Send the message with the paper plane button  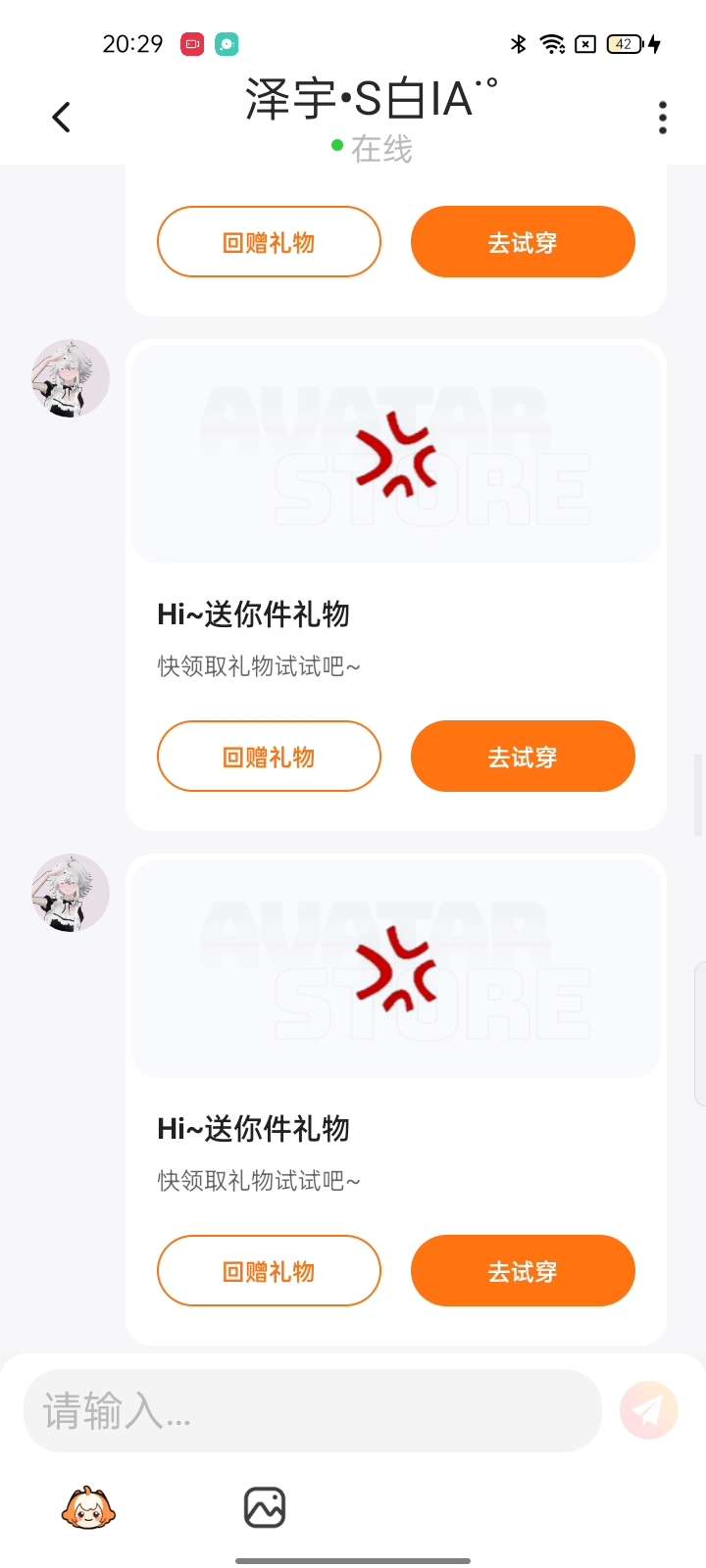pos(648,1410)
